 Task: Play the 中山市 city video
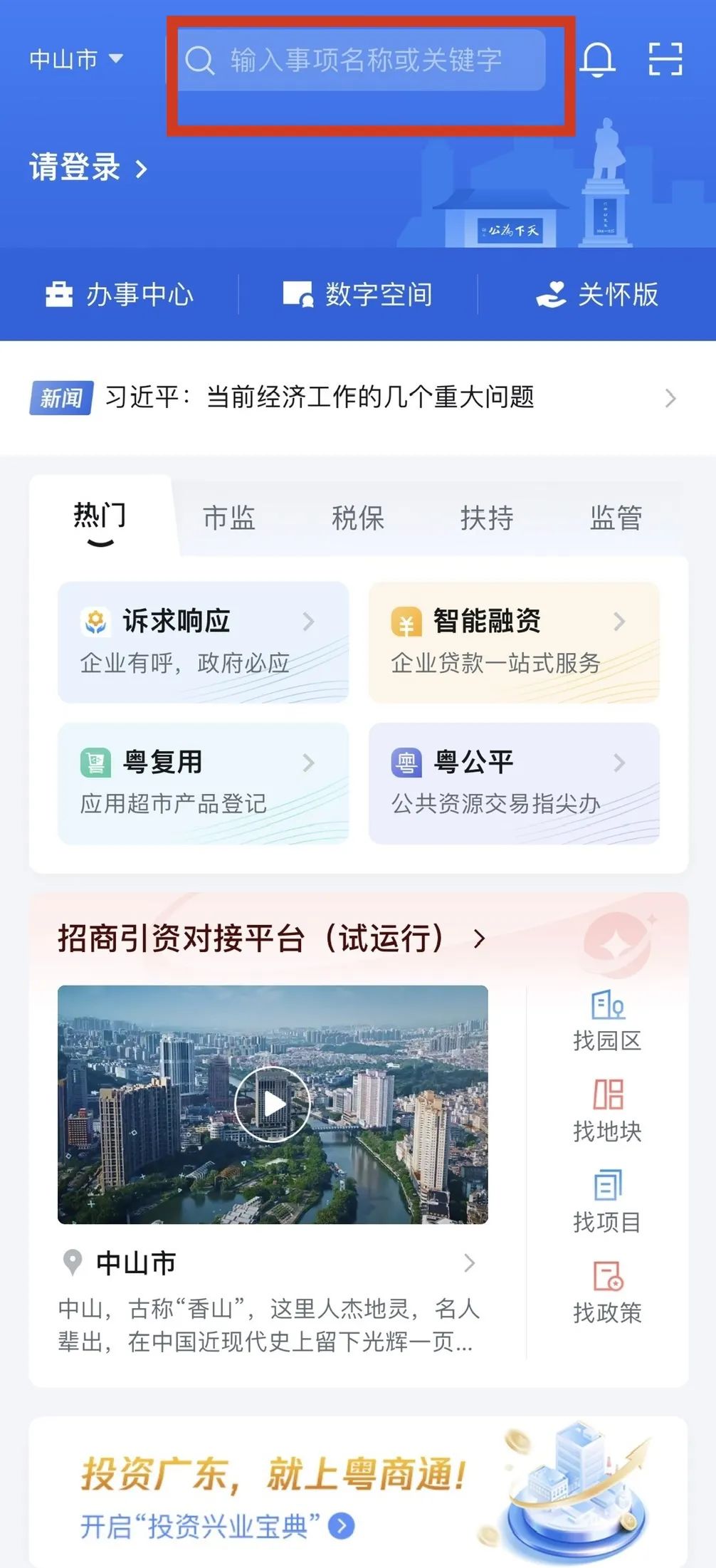coord(273,1104)
